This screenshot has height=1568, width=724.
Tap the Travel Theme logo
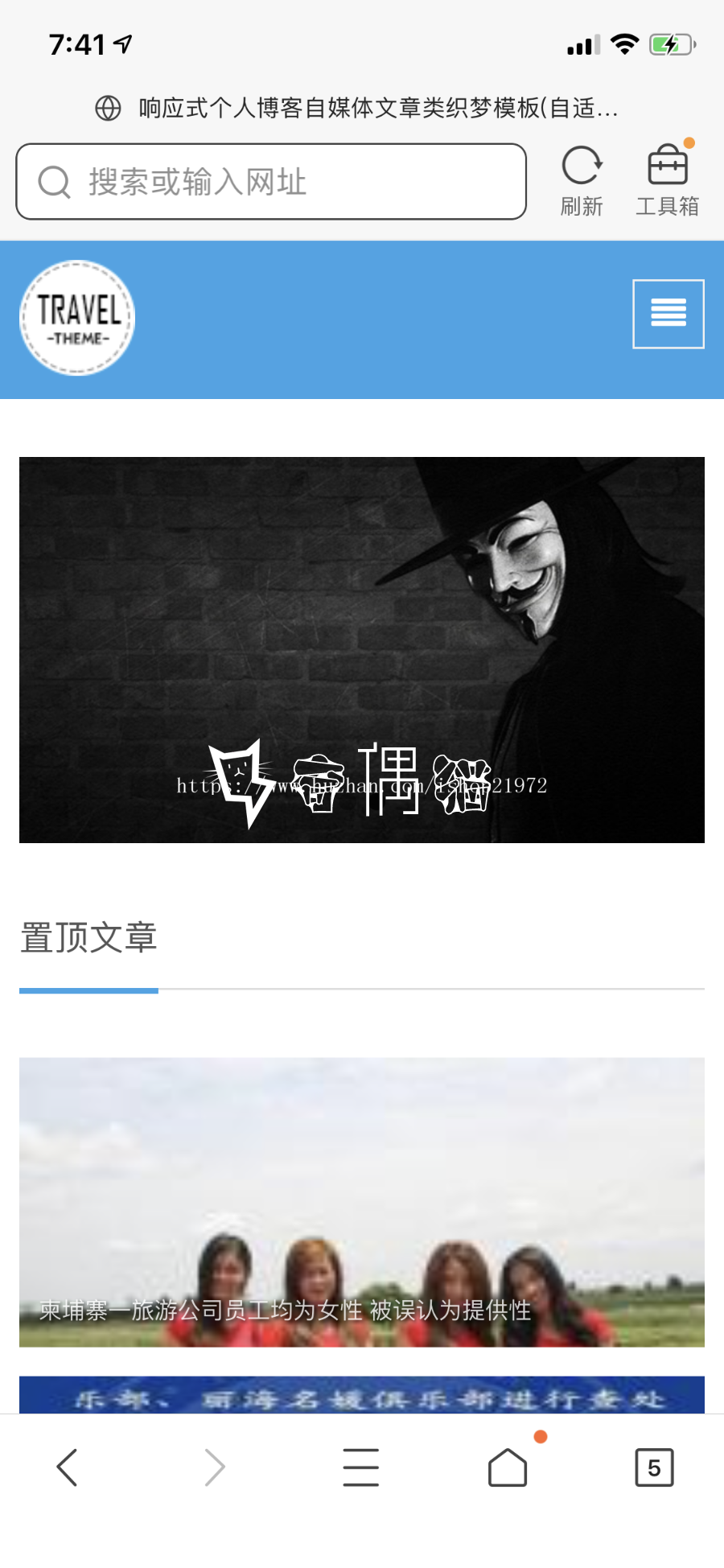[x=77, y=318]
